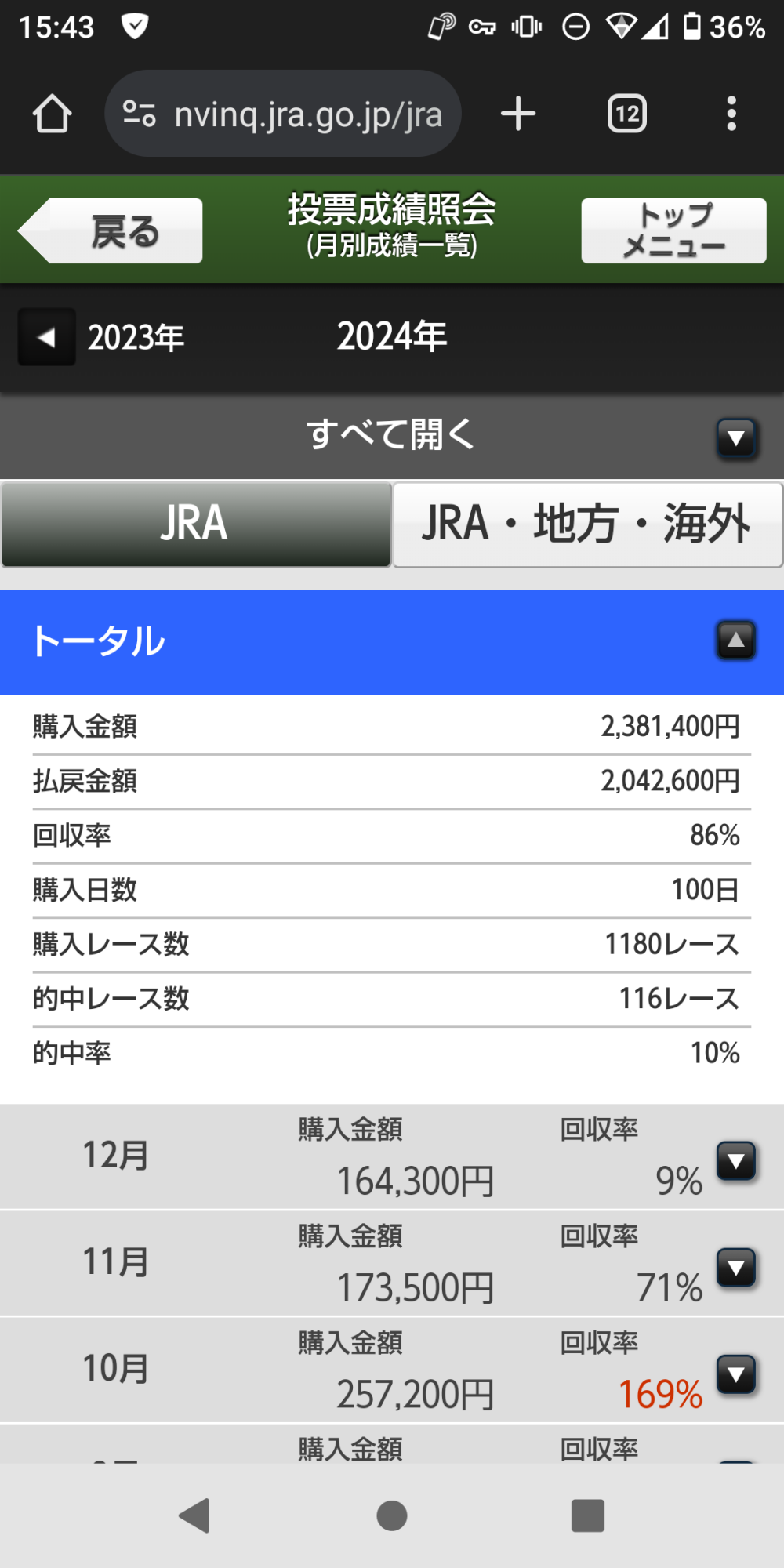Image resolution: width=784 pixels, height=1568 pixels.
Task: Go to previous year 2023年
Action: pos(102,337)
